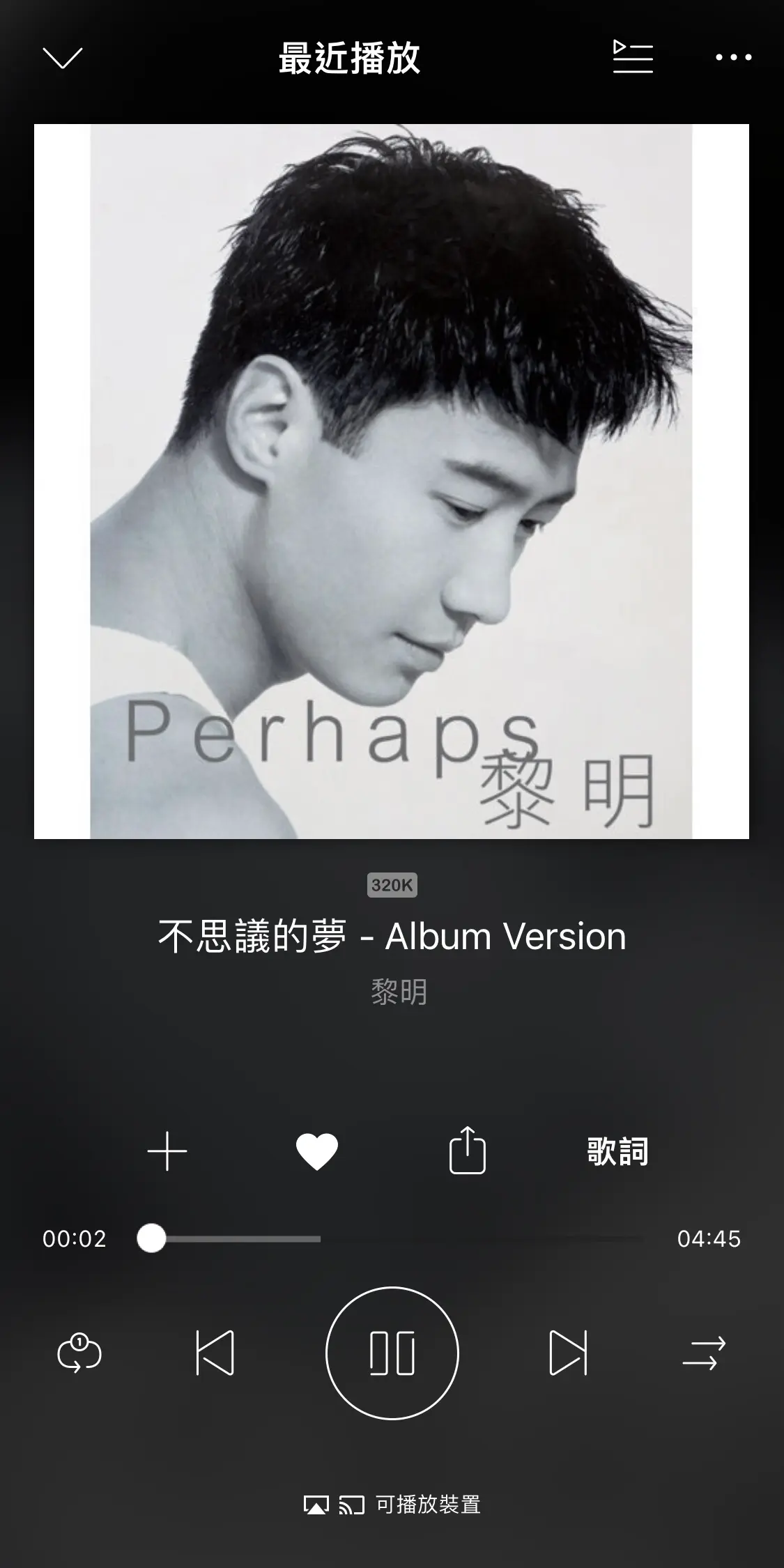The image size is (784, 1568).
Task: Unlike the song with the heart icon
Action: click(317, 1151)
